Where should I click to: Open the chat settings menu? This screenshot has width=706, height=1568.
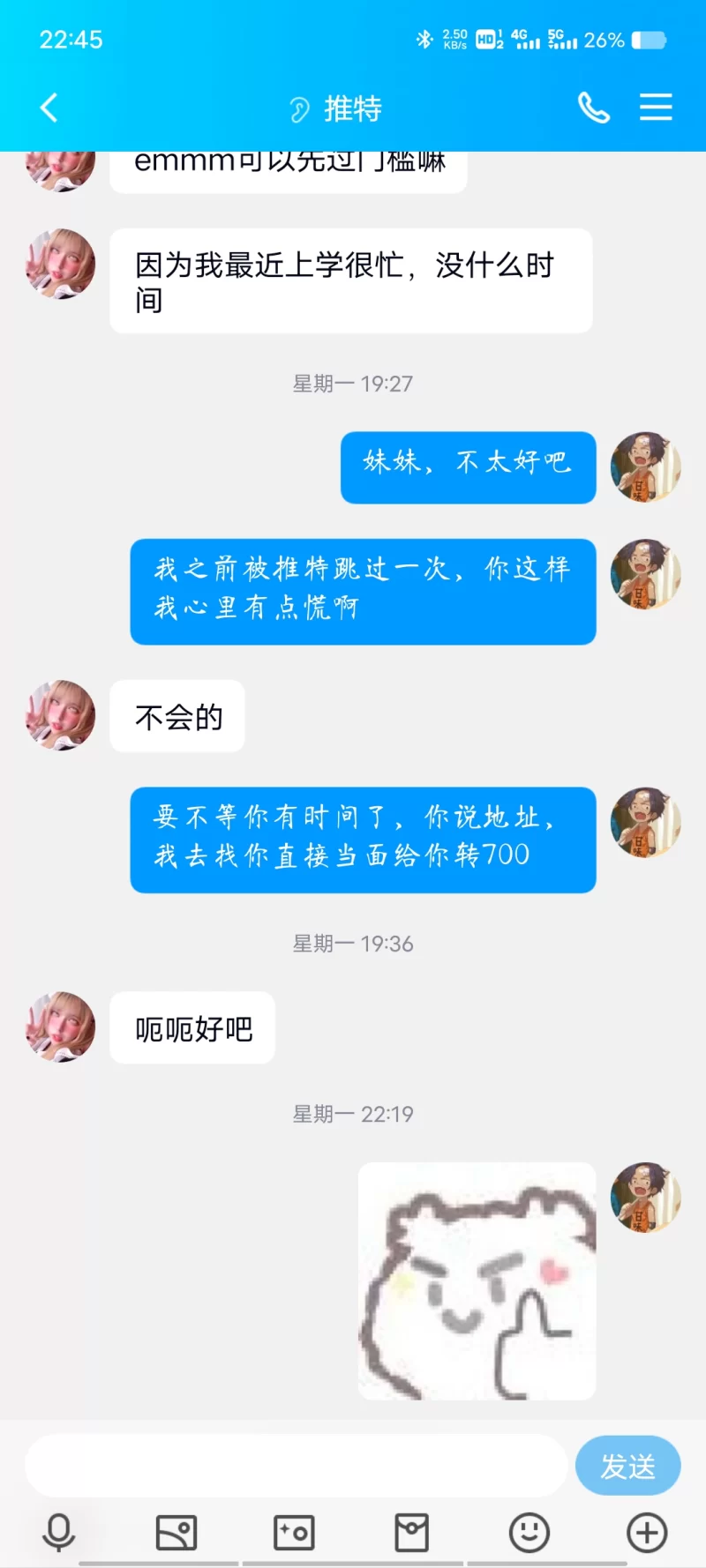click(656, 108)
